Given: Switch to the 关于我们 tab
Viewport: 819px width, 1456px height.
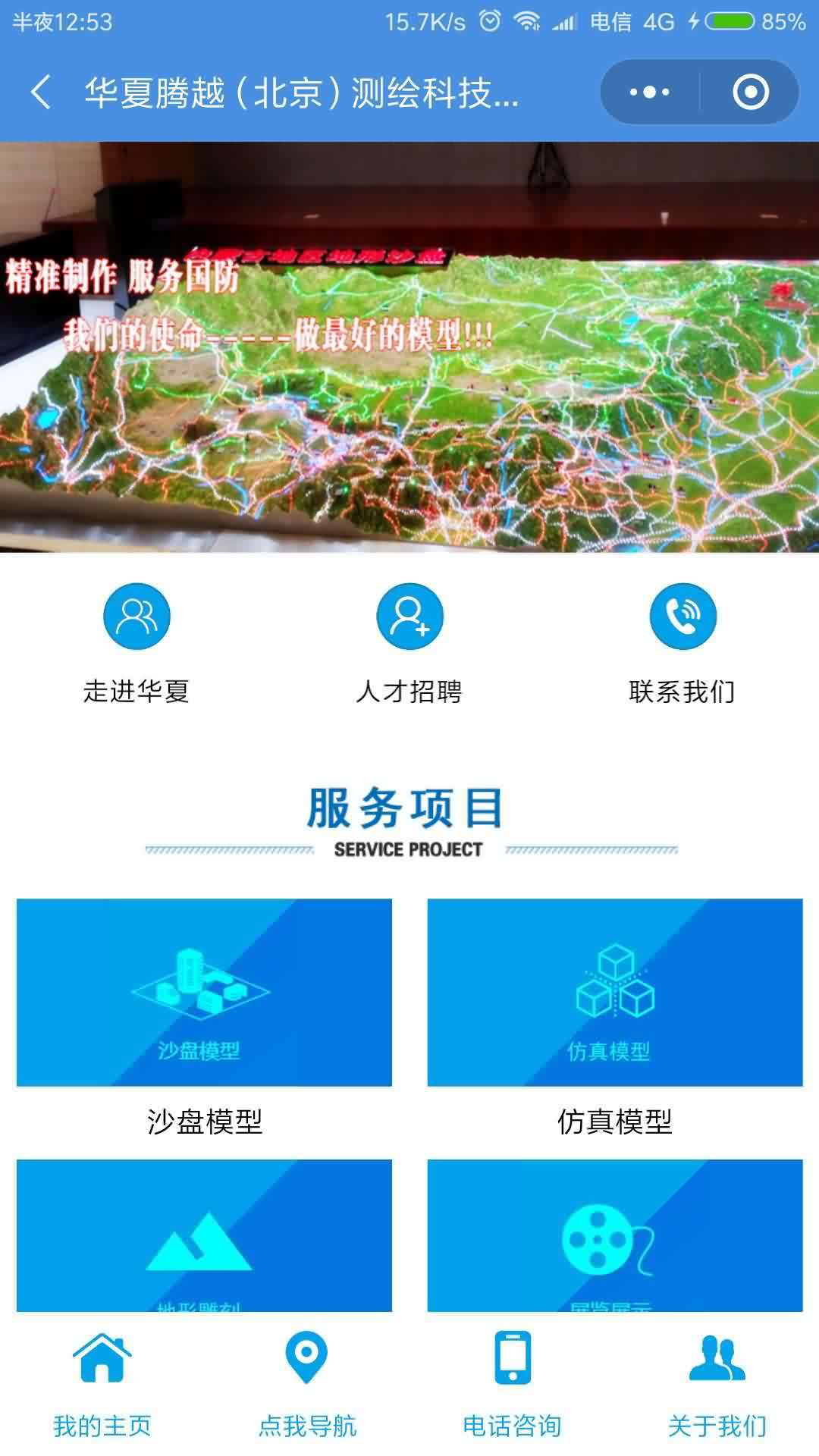Looking at the screenshot, I should coord(717,1385).
